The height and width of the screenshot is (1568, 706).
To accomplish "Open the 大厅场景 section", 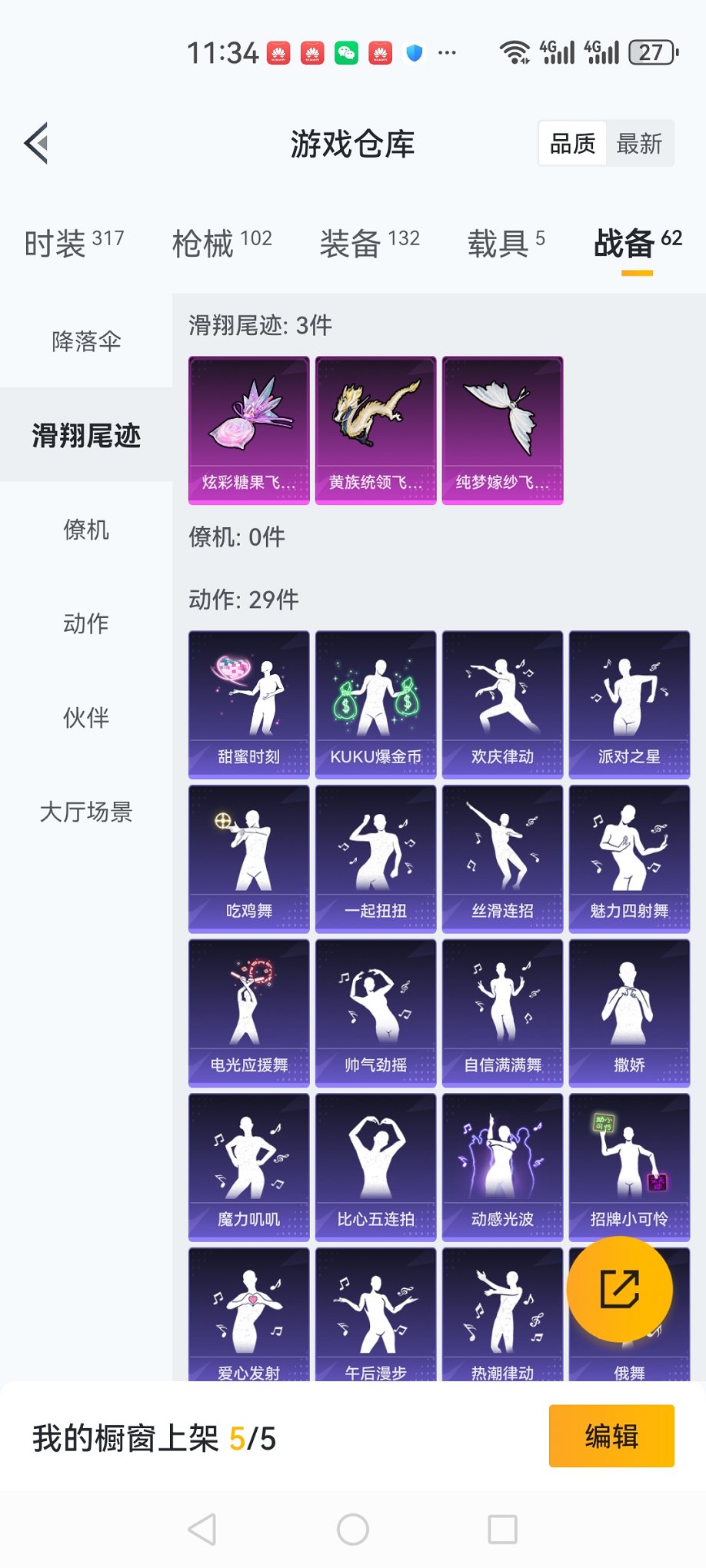I will (x=86, y=812).
